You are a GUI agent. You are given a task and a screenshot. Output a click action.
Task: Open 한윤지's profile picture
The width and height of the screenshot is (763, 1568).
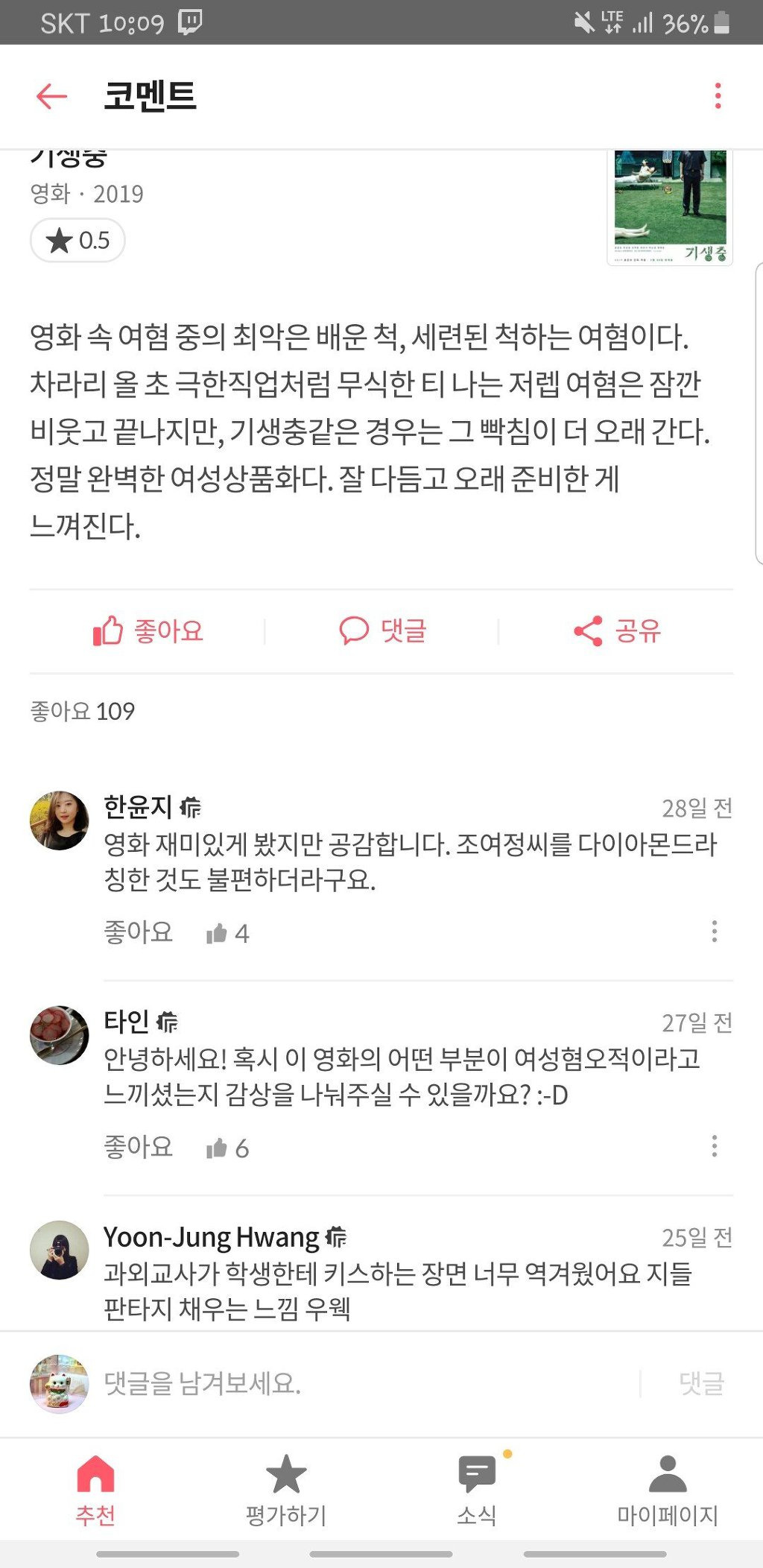pos(60,821)
